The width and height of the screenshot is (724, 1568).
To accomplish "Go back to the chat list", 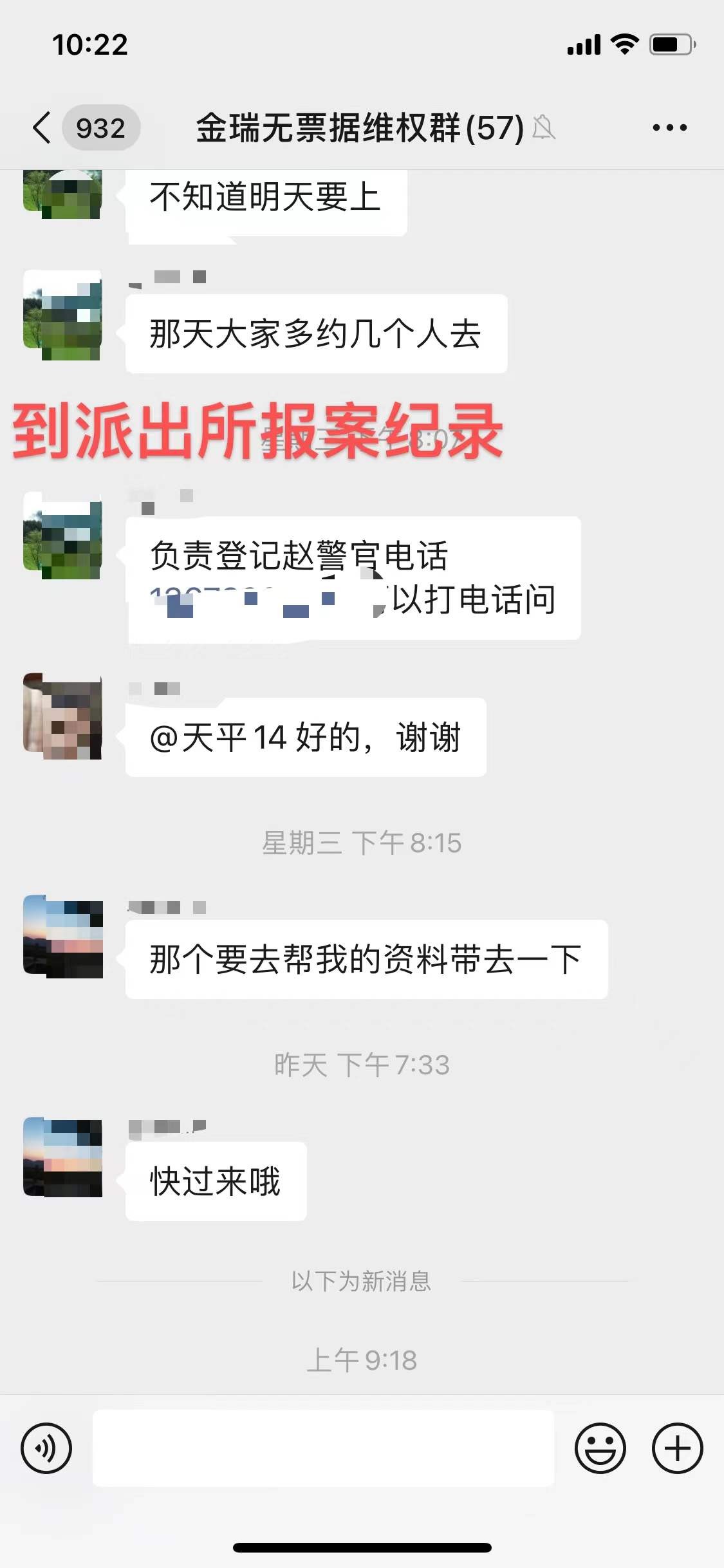I will pyautogui.click(x=42, y=127).
